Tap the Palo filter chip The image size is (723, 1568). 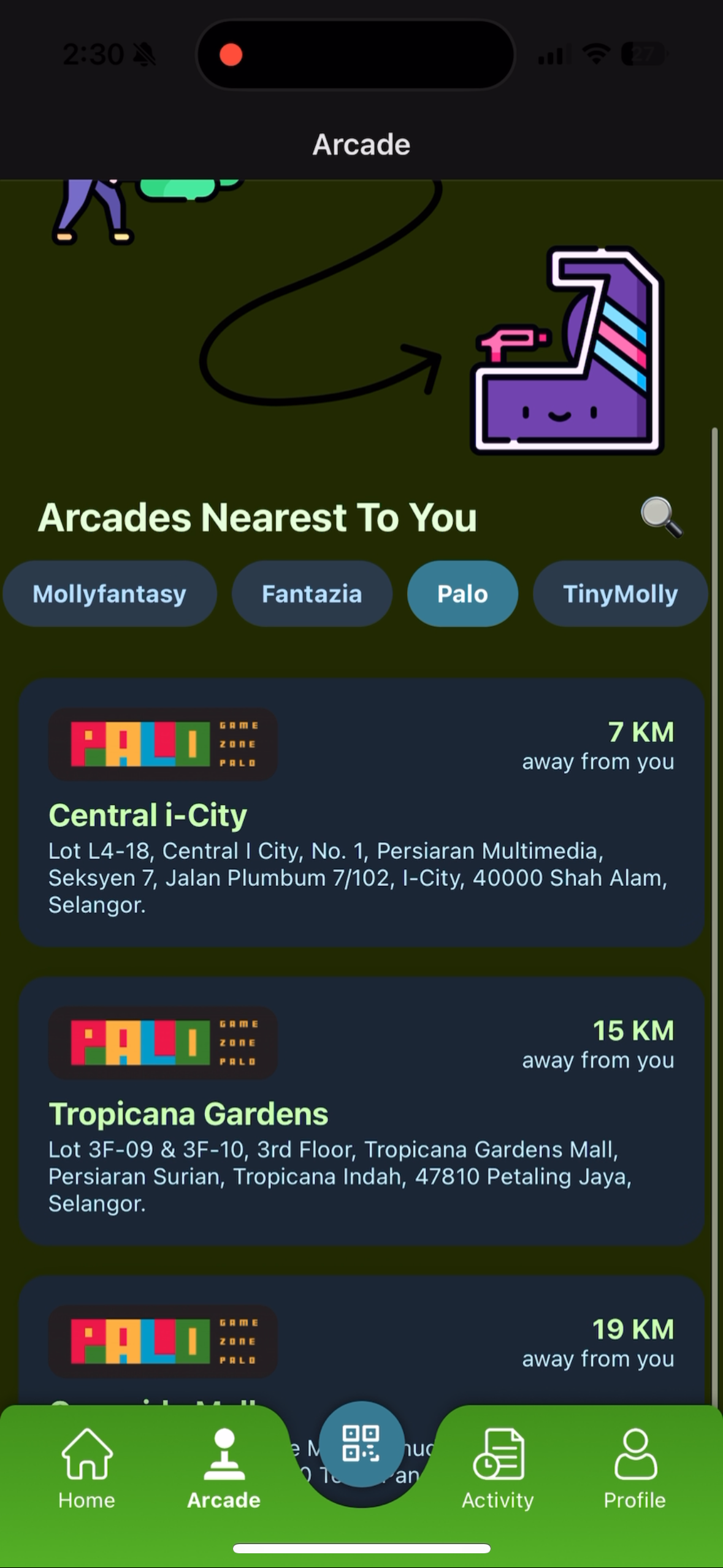(462, 594)
